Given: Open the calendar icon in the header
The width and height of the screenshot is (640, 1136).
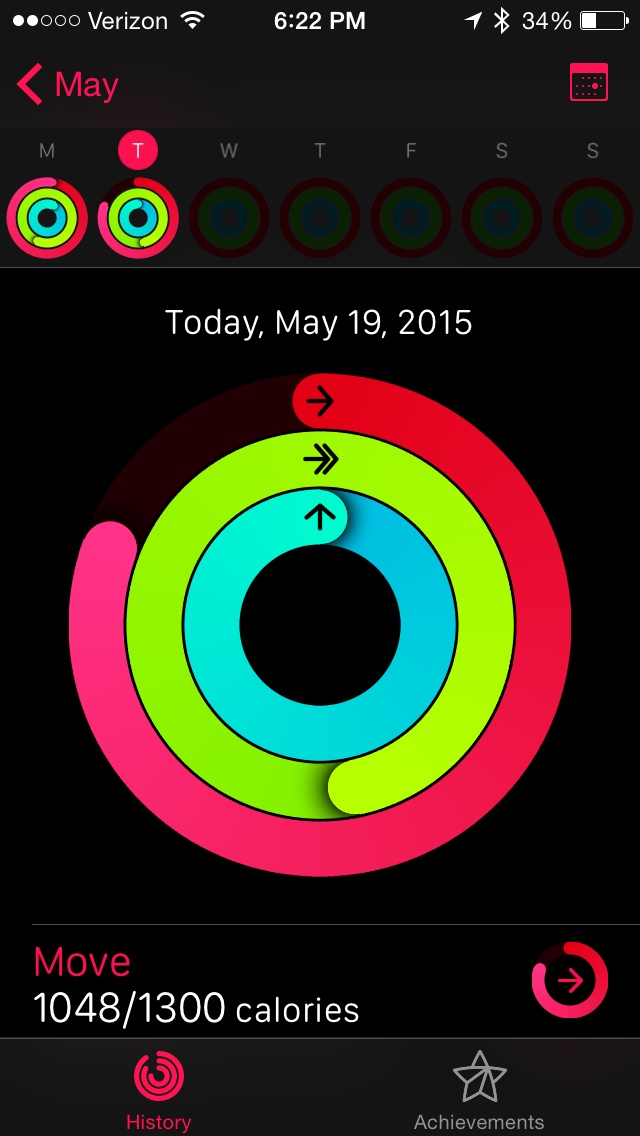Looking at the screenshot, I should pyautogui.click(x=589, y=83).
